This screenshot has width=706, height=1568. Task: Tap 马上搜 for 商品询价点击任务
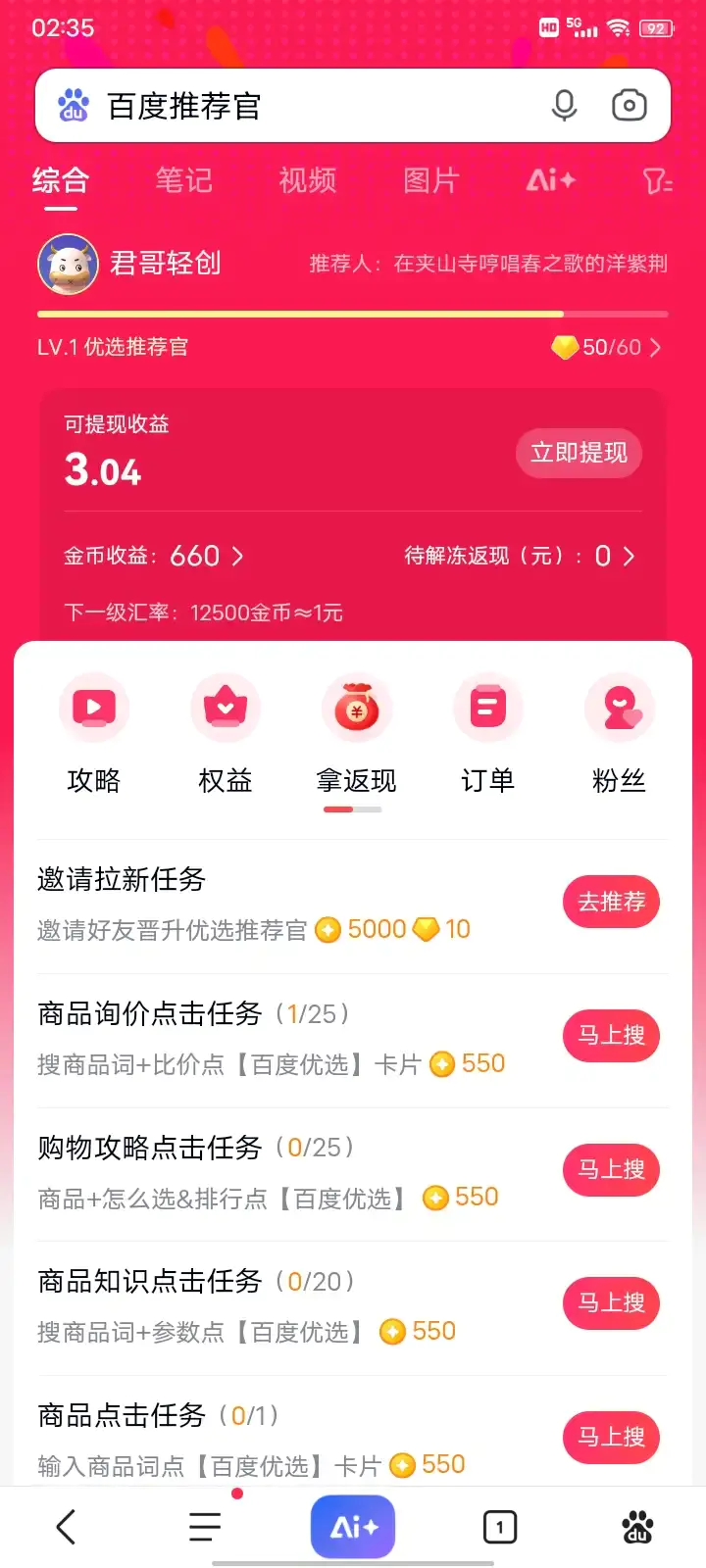coord(611,1036)
